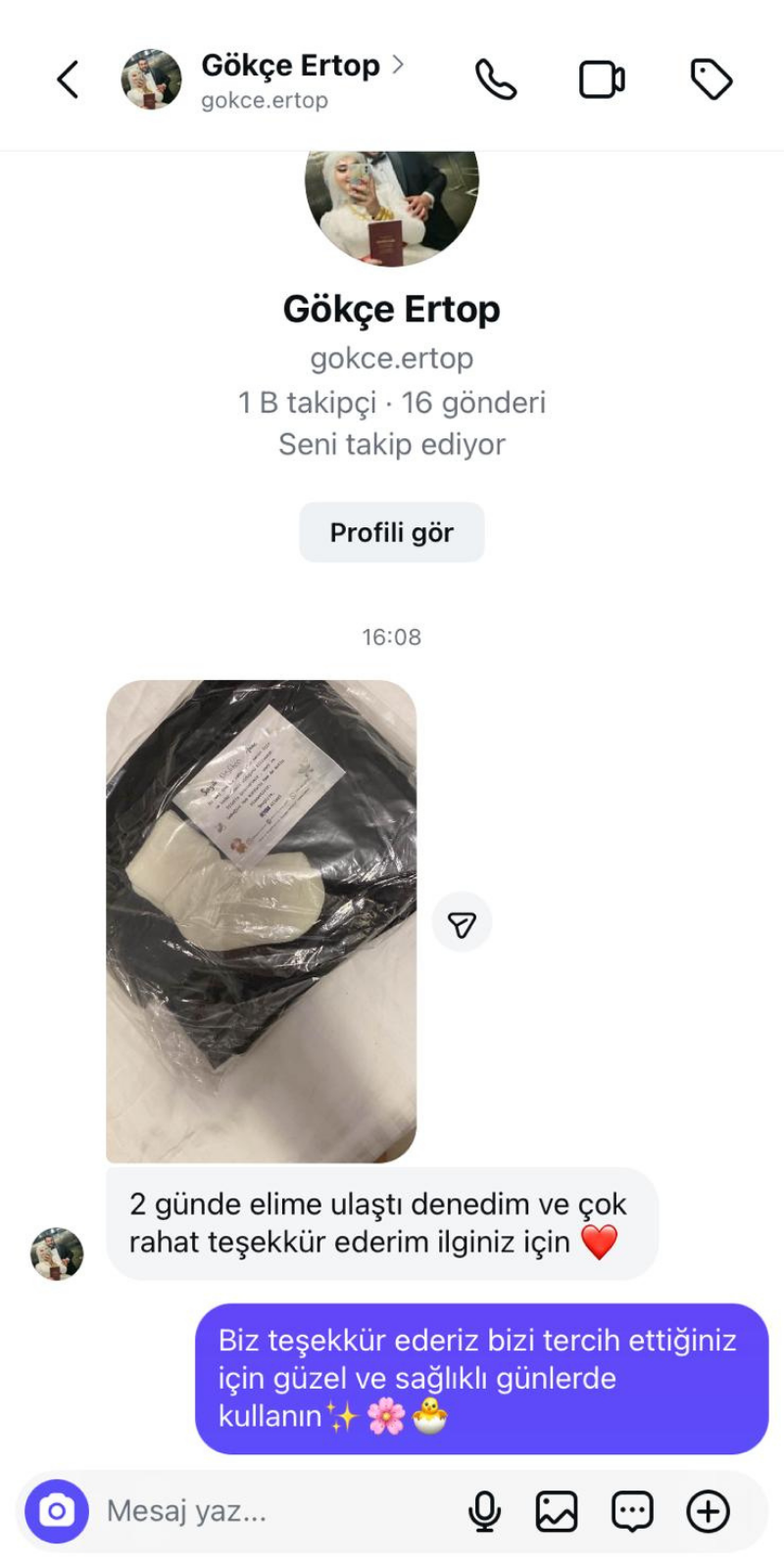
Task: Start a voice call with Gökçe Ertop
Action: 496,79
